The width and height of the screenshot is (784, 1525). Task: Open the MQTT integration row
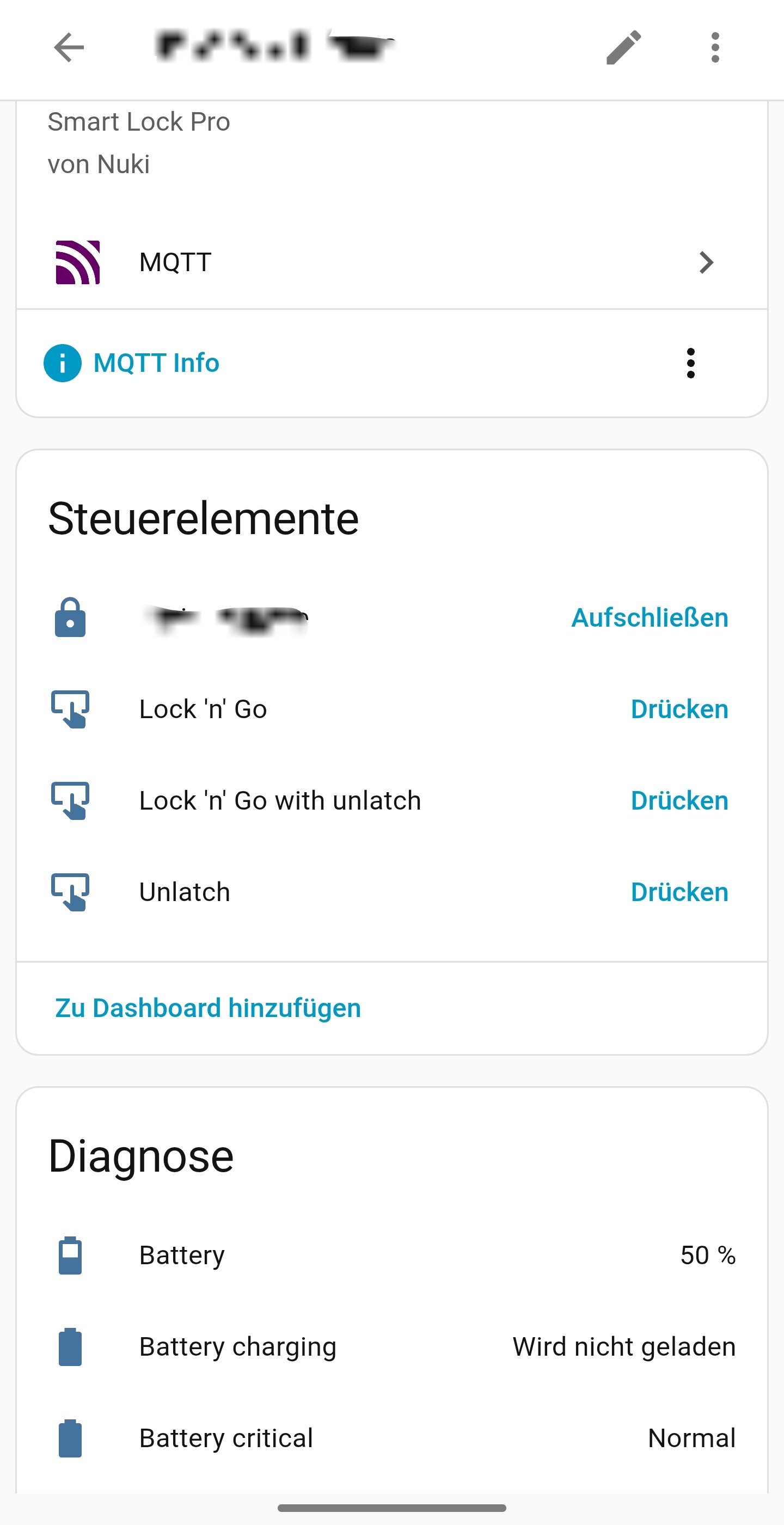(391, 262)
